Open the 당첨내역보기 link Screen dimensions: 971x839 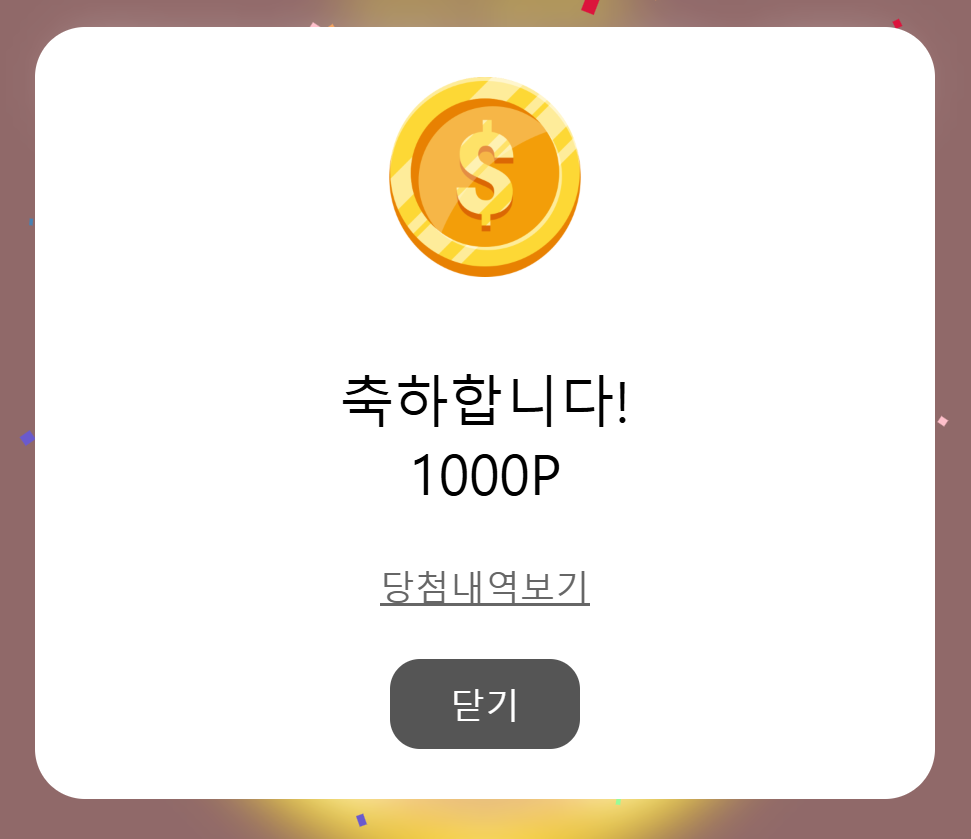[x=485, y=587]
